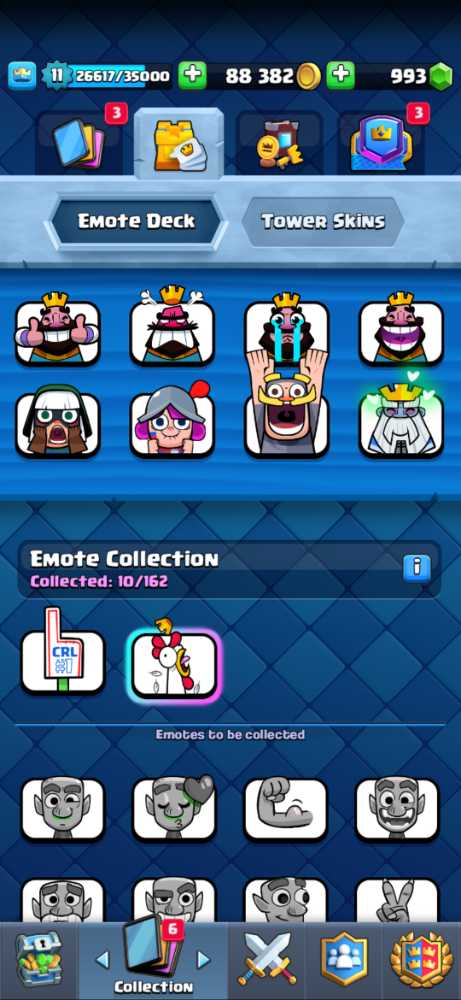Tap the right arrow beside Collection
The height and width of the screenshot is (1000, 461).
[x=203, y=959]
